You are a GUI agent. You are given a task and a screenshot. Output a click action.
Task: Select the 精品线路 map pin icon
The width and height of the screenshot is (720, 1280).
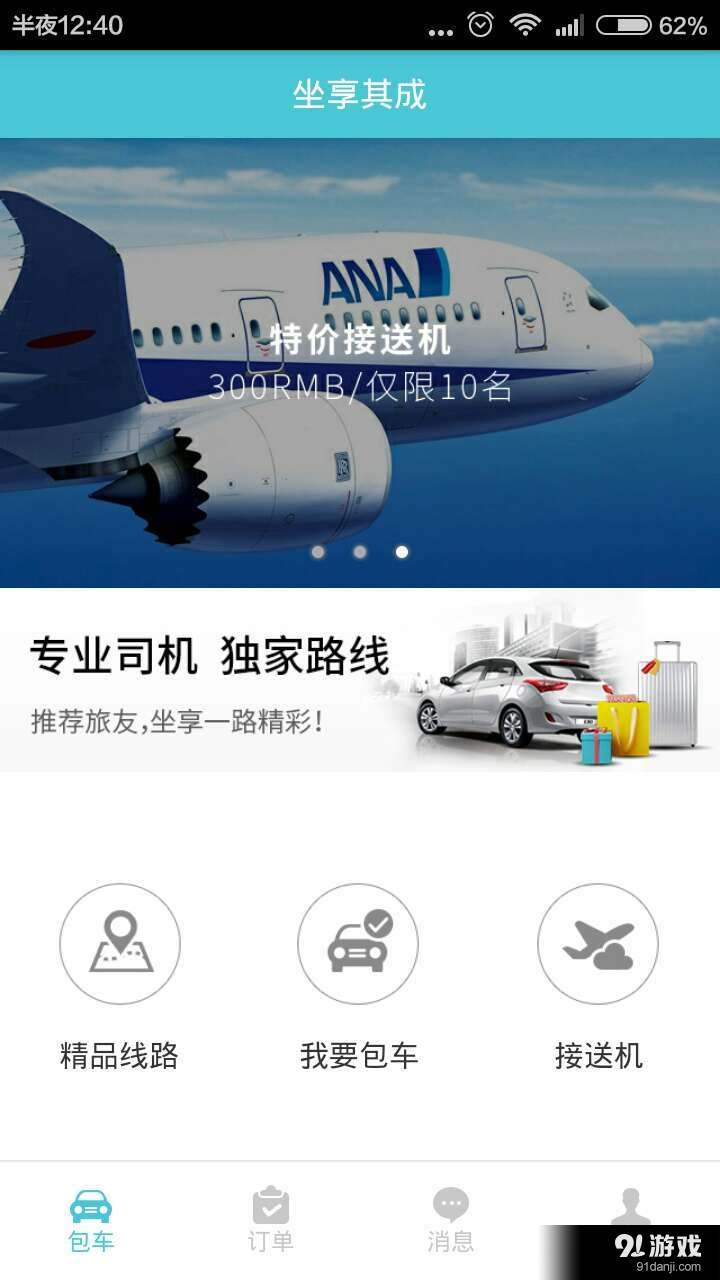[120, 944]
